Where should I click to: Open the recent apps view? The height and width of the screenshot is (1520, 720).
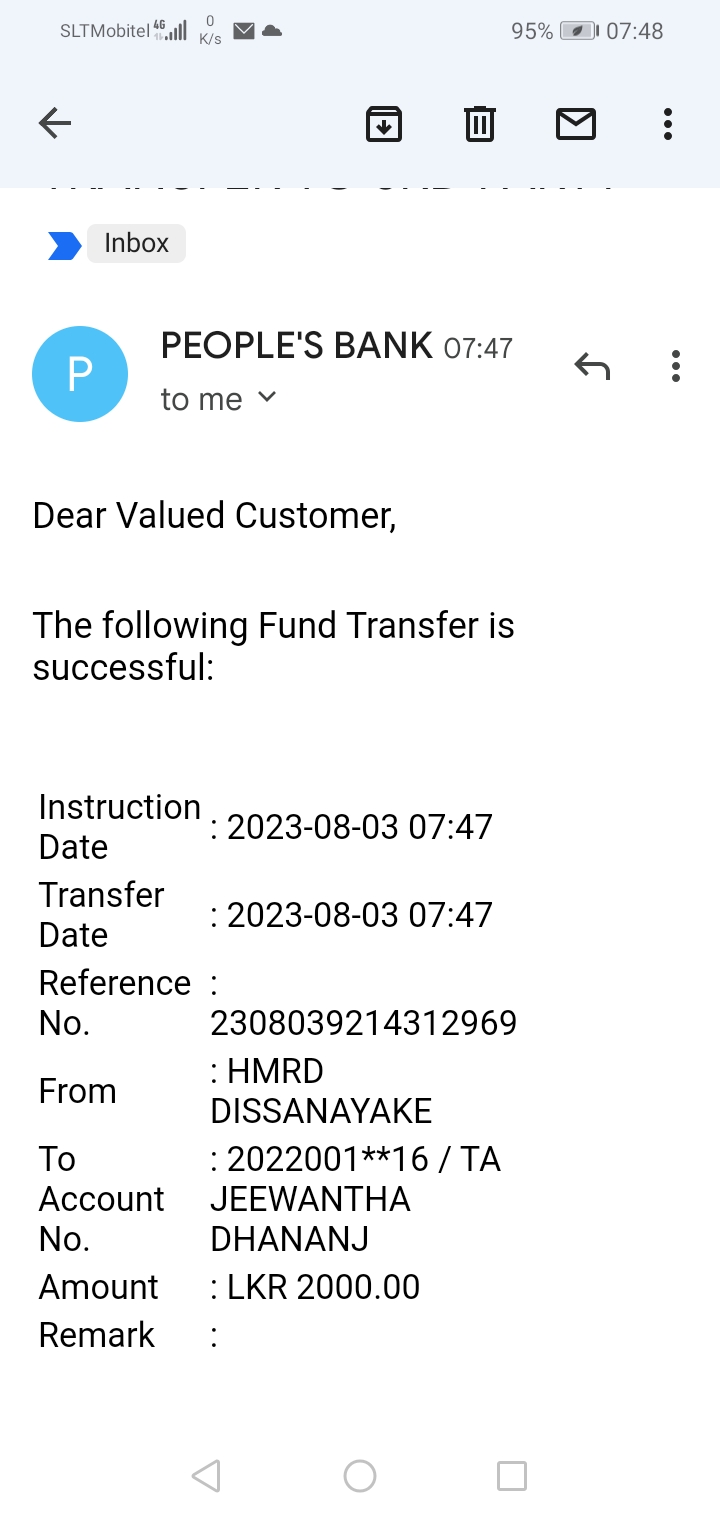(512, 1476)
